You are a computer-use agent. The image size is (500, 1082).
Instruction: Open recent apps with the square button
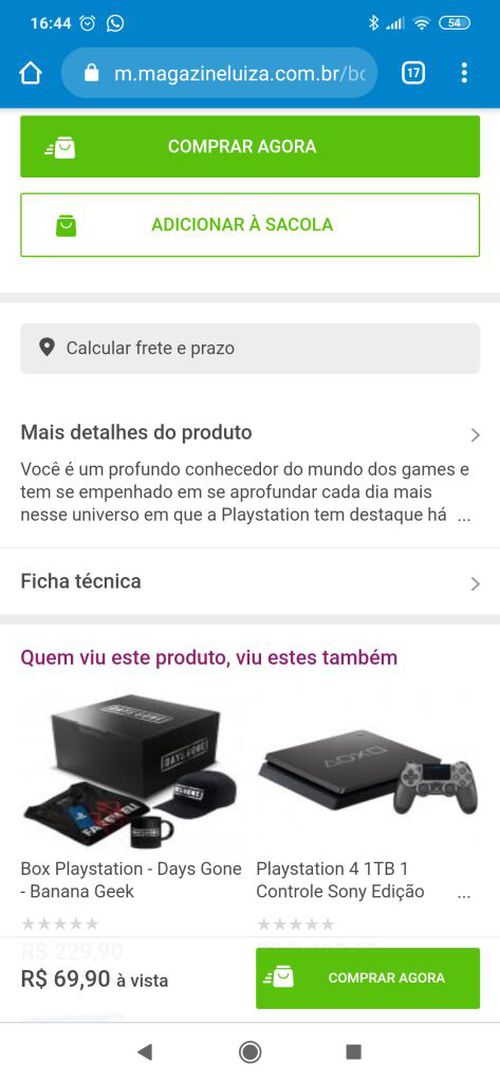click(x=353, y=1052)
